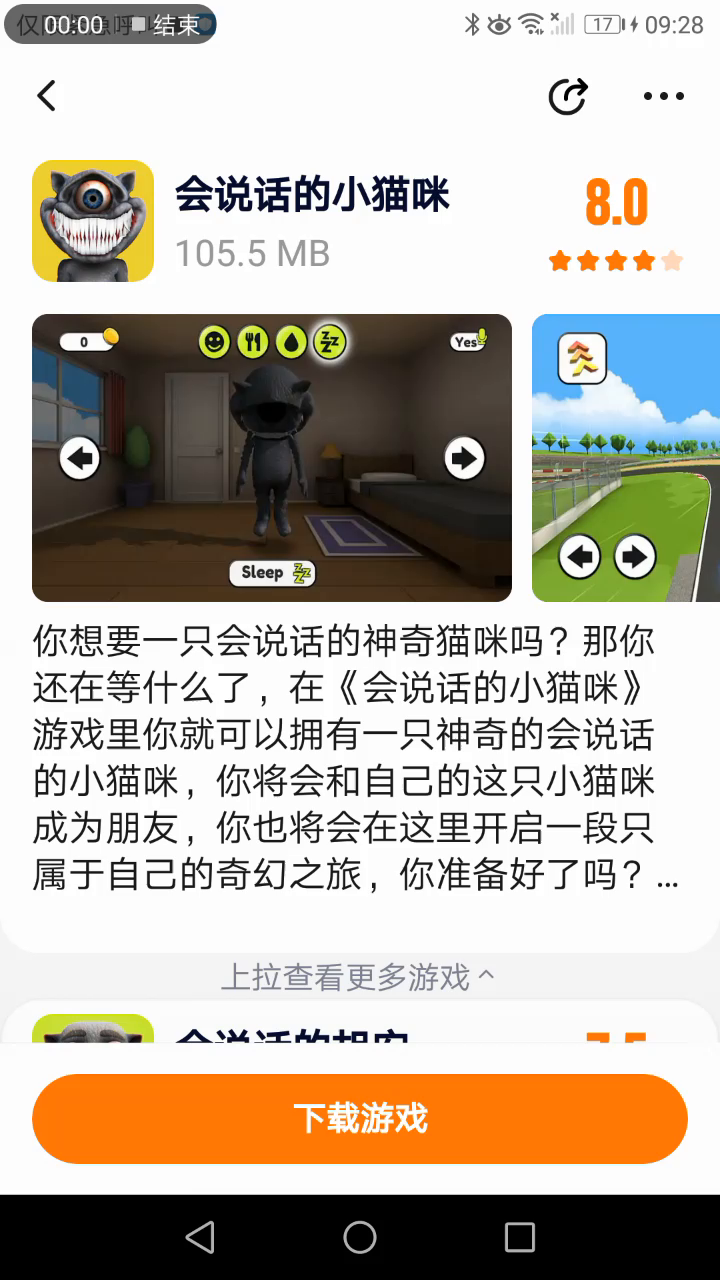Open the three-dot overflow menu
Image resolution: width=720 pixels, height=1280 pixels.
click(x=663, y=96)
